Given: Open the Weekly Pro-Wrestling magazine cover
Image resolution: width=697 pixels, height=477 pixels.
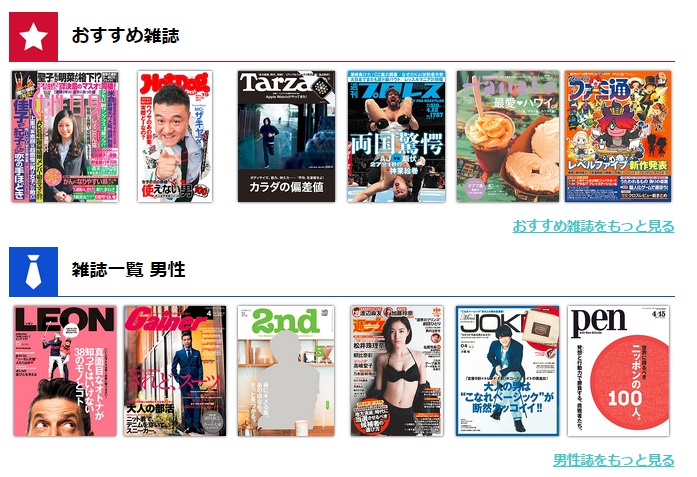Looking at the screenshot, I should click(396, 136).
